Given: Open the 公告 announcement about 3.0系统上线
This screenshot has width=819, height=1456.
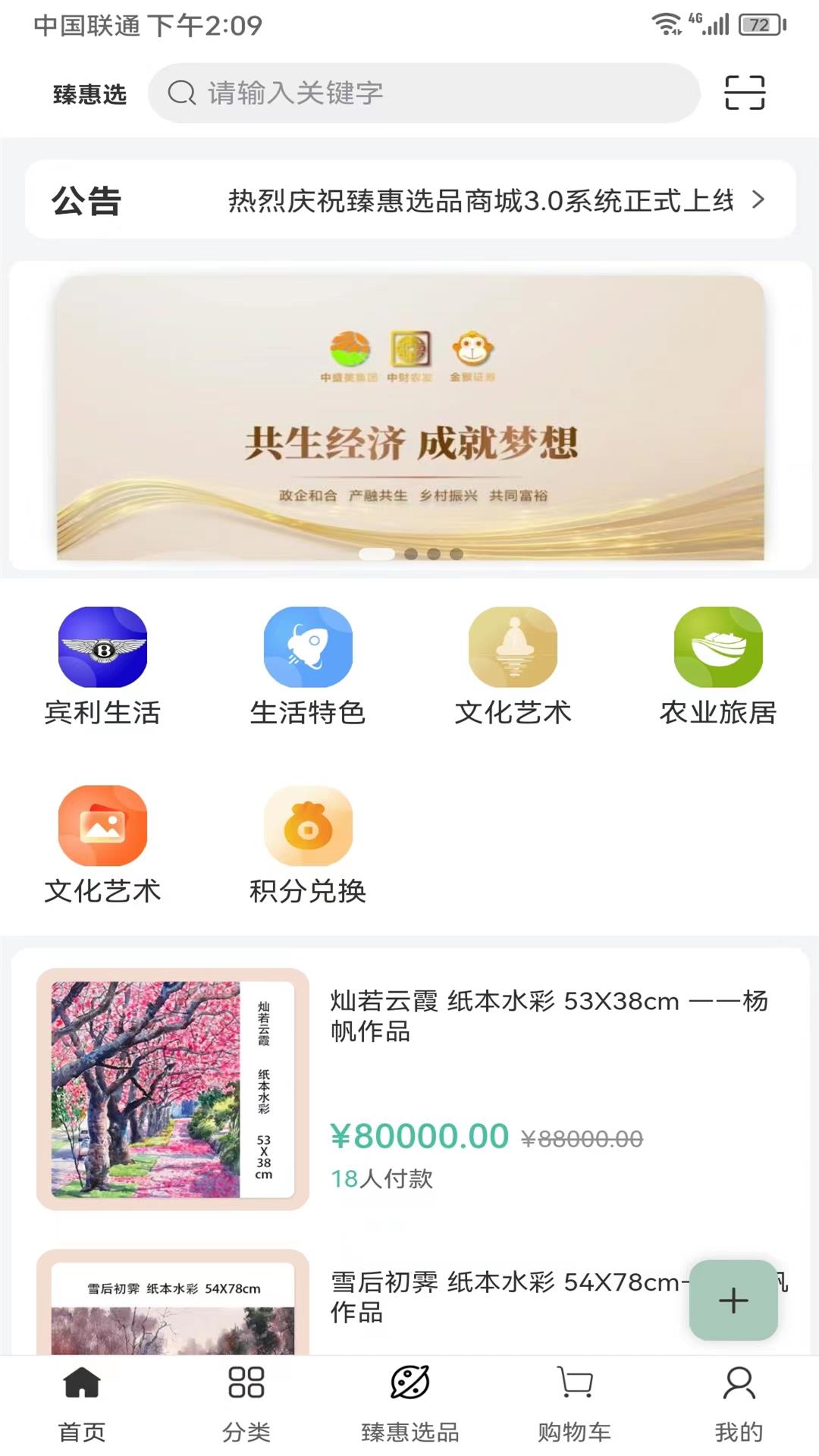Looking at the screenshot, I should 410,200.
